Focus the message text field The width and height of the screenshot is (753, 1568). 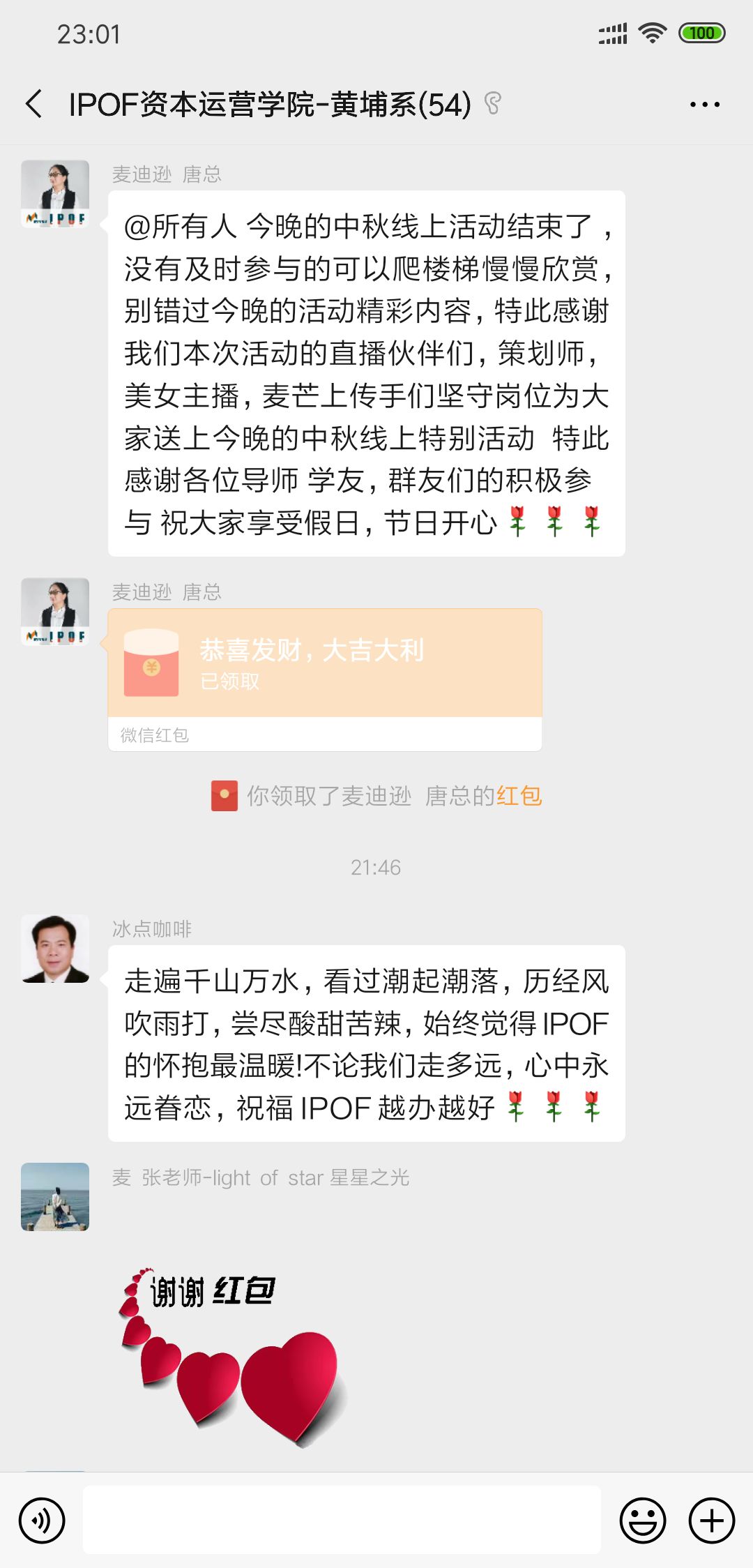tap(342, 1521)
